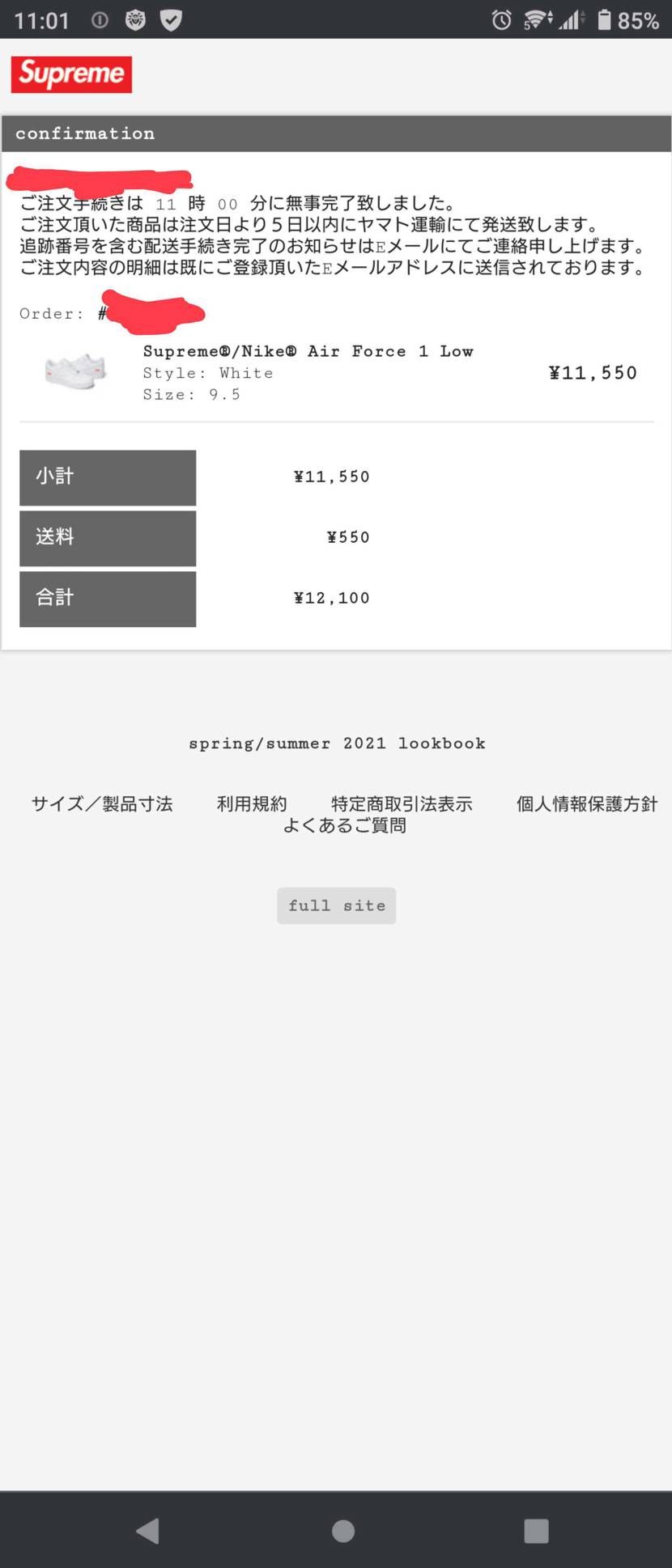Image resolution: width=672 pixels, height=1568 pixels.
Task: Tap the shield notification icon in status bar
Action: click(x=171, y=21)
